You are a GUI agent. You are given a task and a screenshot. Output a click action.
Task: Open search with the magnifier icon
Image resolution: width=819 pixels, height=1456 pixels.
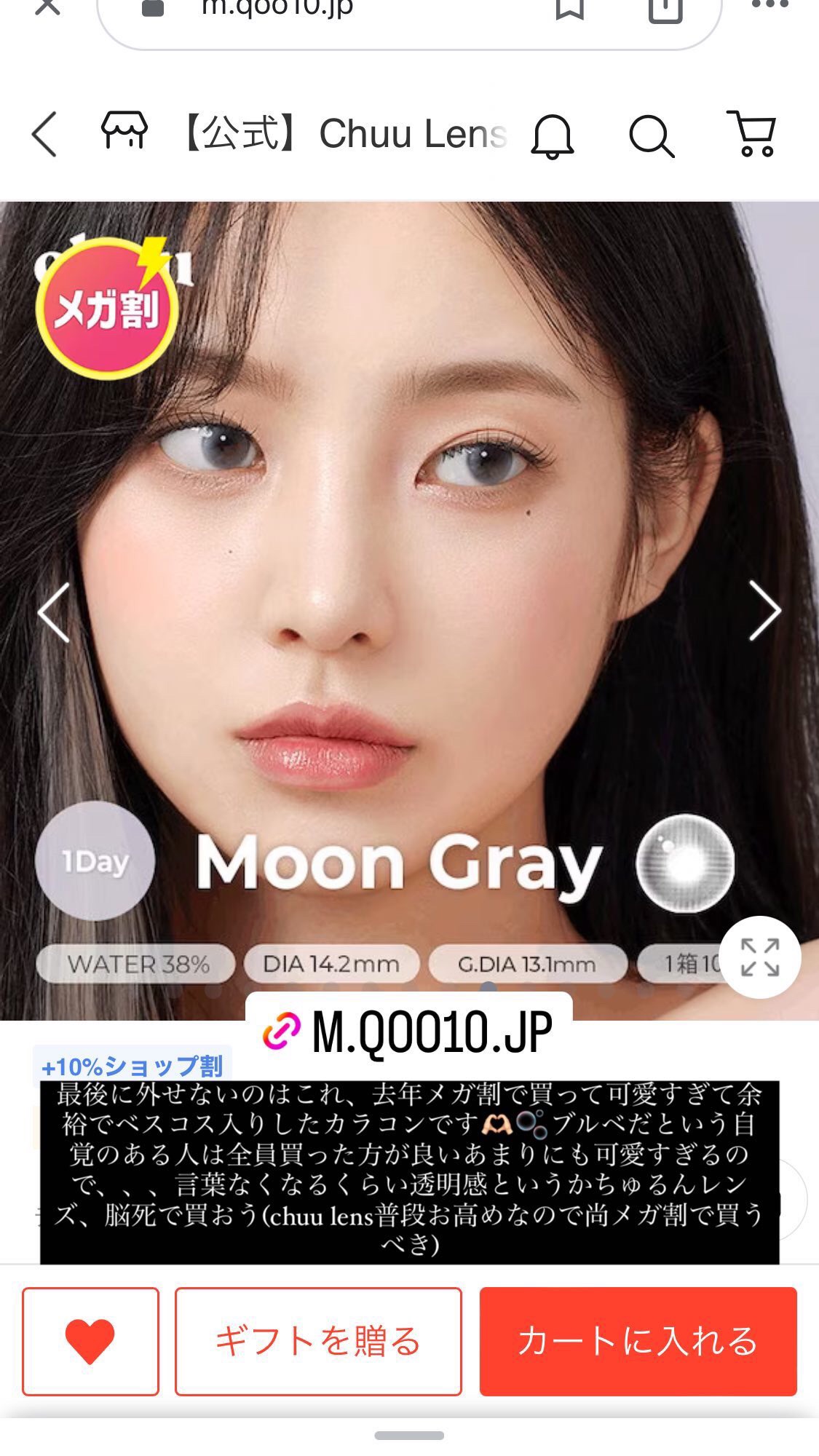click(x=651, y=135)
